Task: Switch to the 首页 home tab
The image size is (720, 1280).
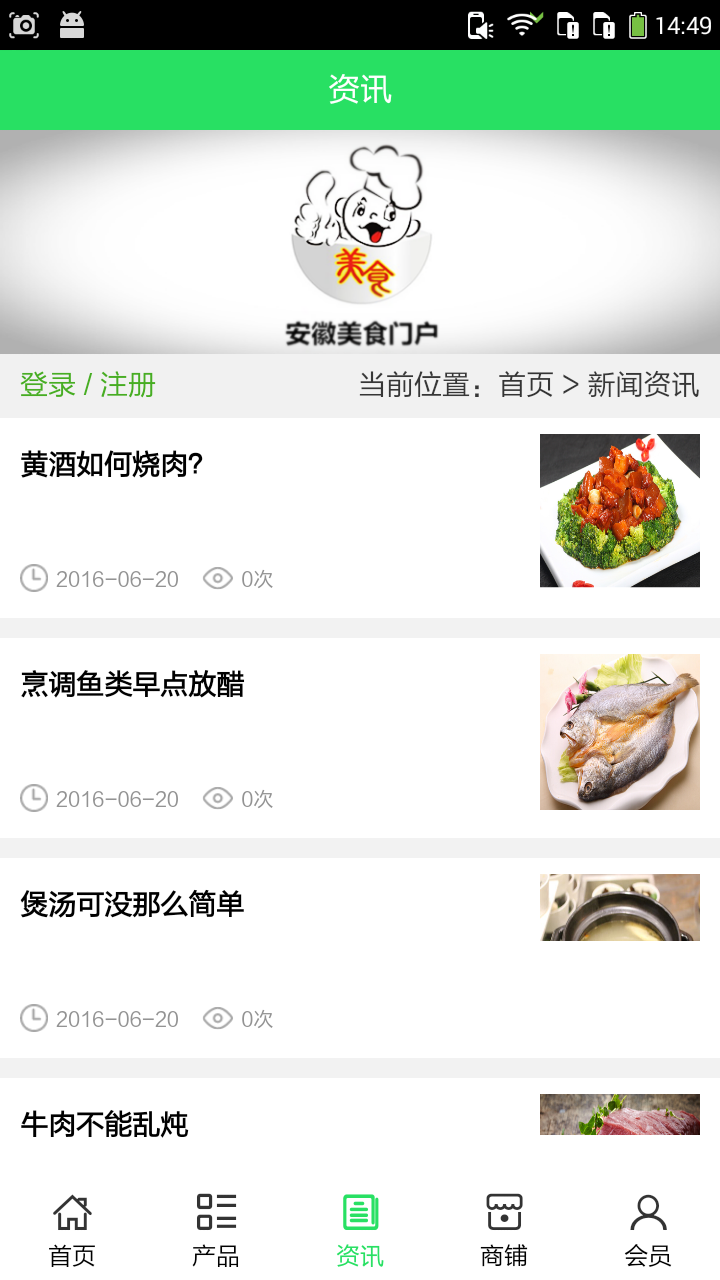Action: pyautogui.click(x=72, y=1230)
